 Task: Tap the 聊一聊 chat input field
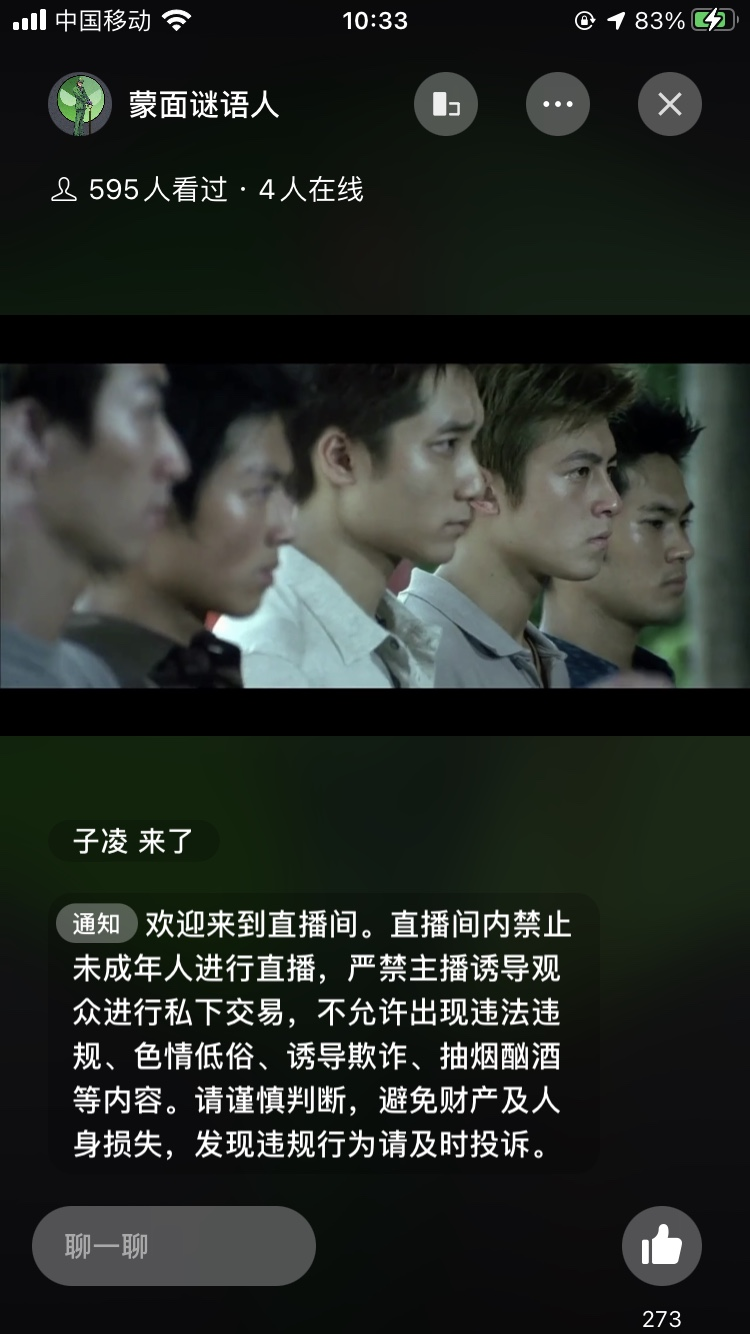pos(174,1246)
